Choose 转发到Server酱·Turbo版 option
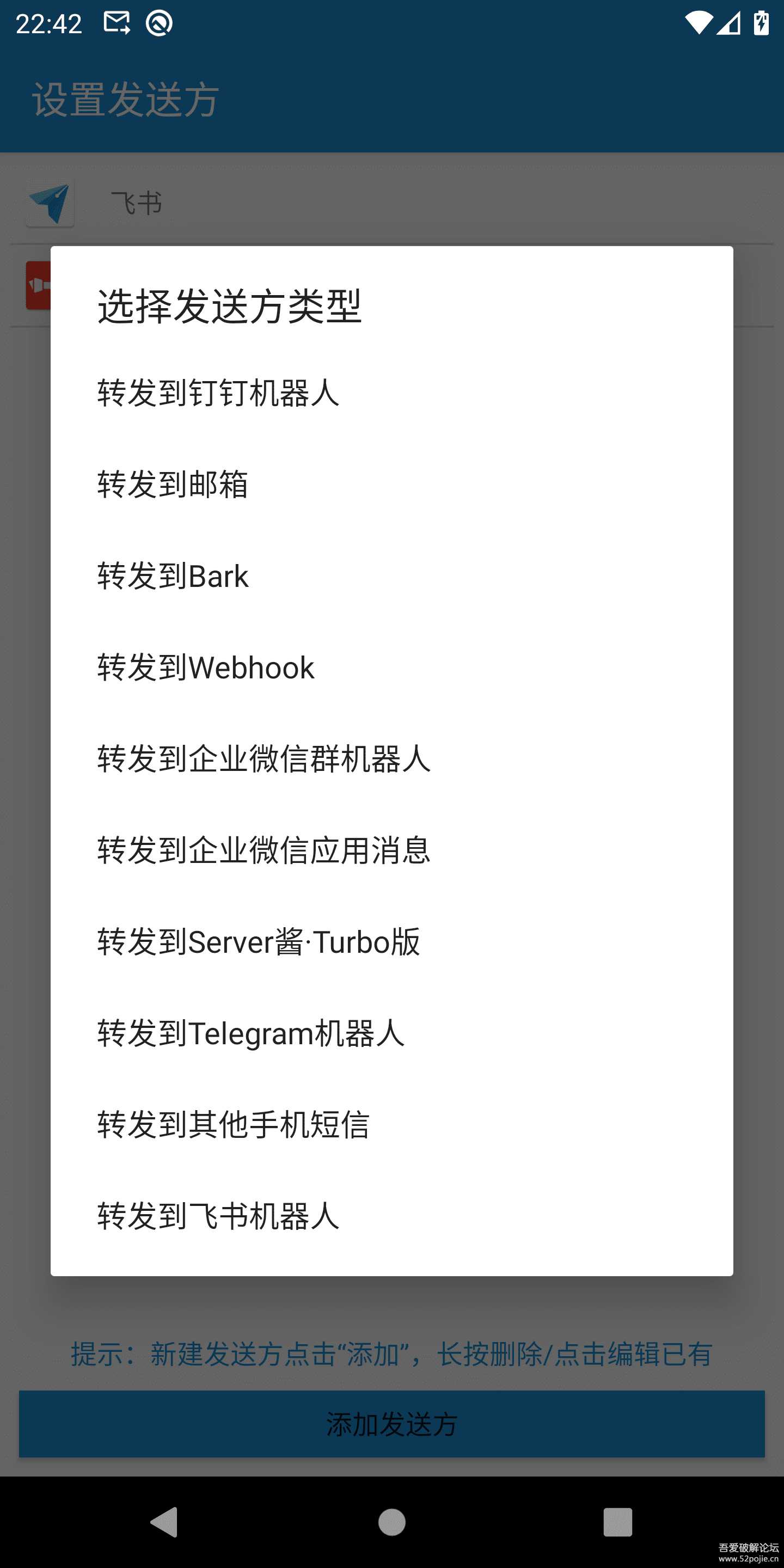The image size is (784, 1568). (x=259, y=942)
